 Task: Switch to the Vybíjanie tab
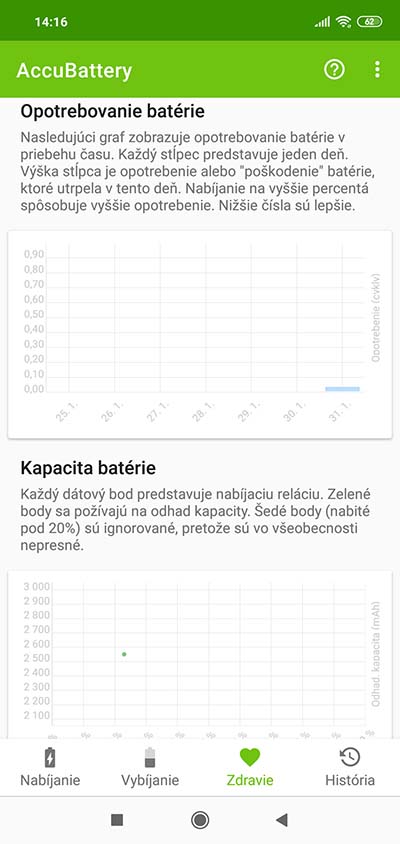pos(150,766)
